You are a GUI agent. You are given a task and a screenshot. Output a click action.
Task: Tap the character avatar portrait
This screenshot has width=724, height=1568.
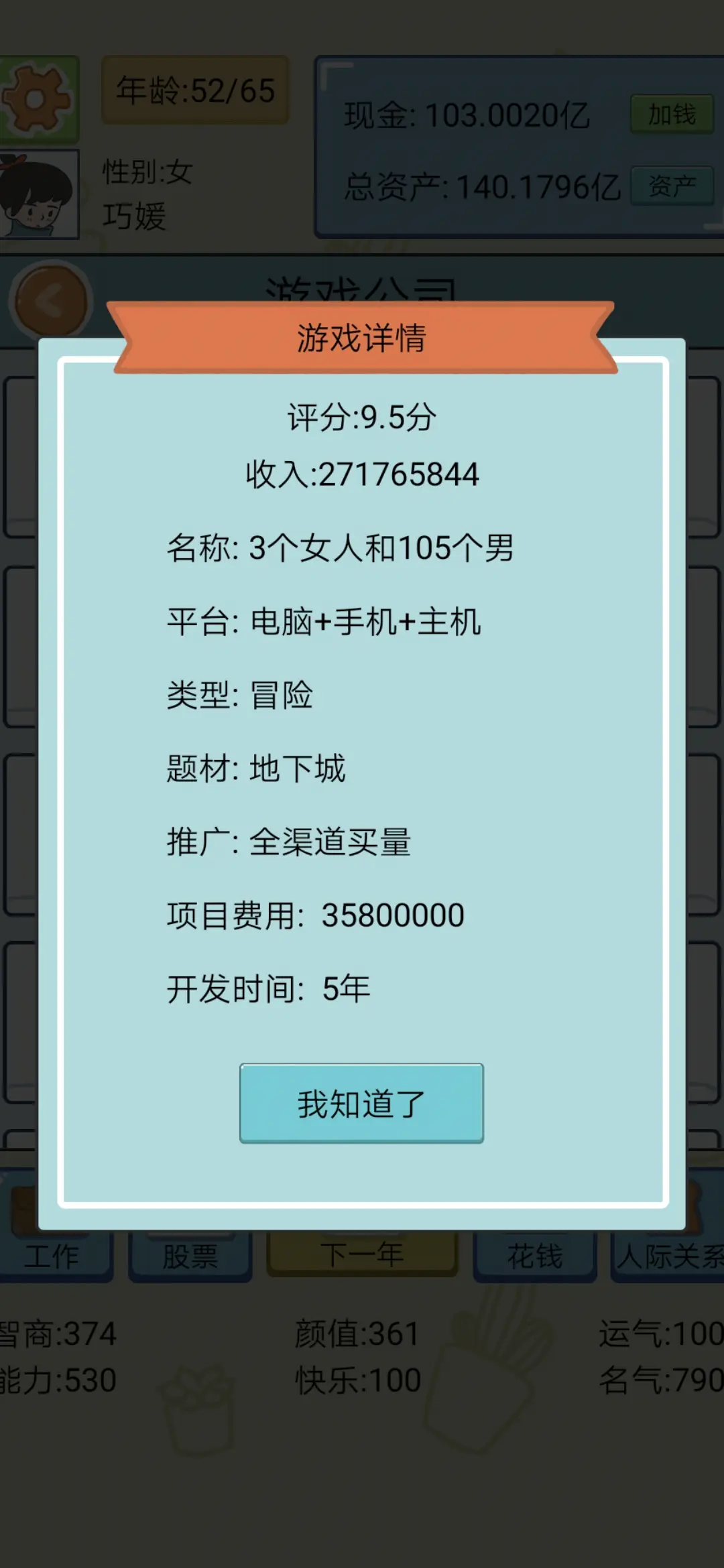(x=38, y=196)
